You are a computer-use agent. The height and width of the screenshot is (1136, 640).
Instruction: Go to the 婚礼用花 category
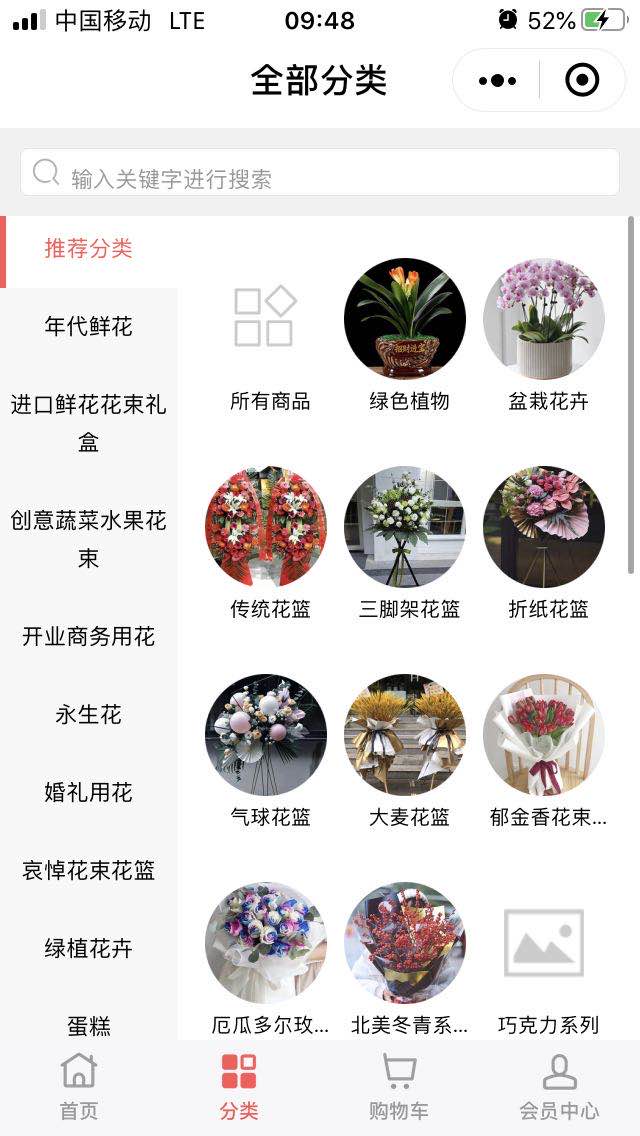click(x=88, y=792)
